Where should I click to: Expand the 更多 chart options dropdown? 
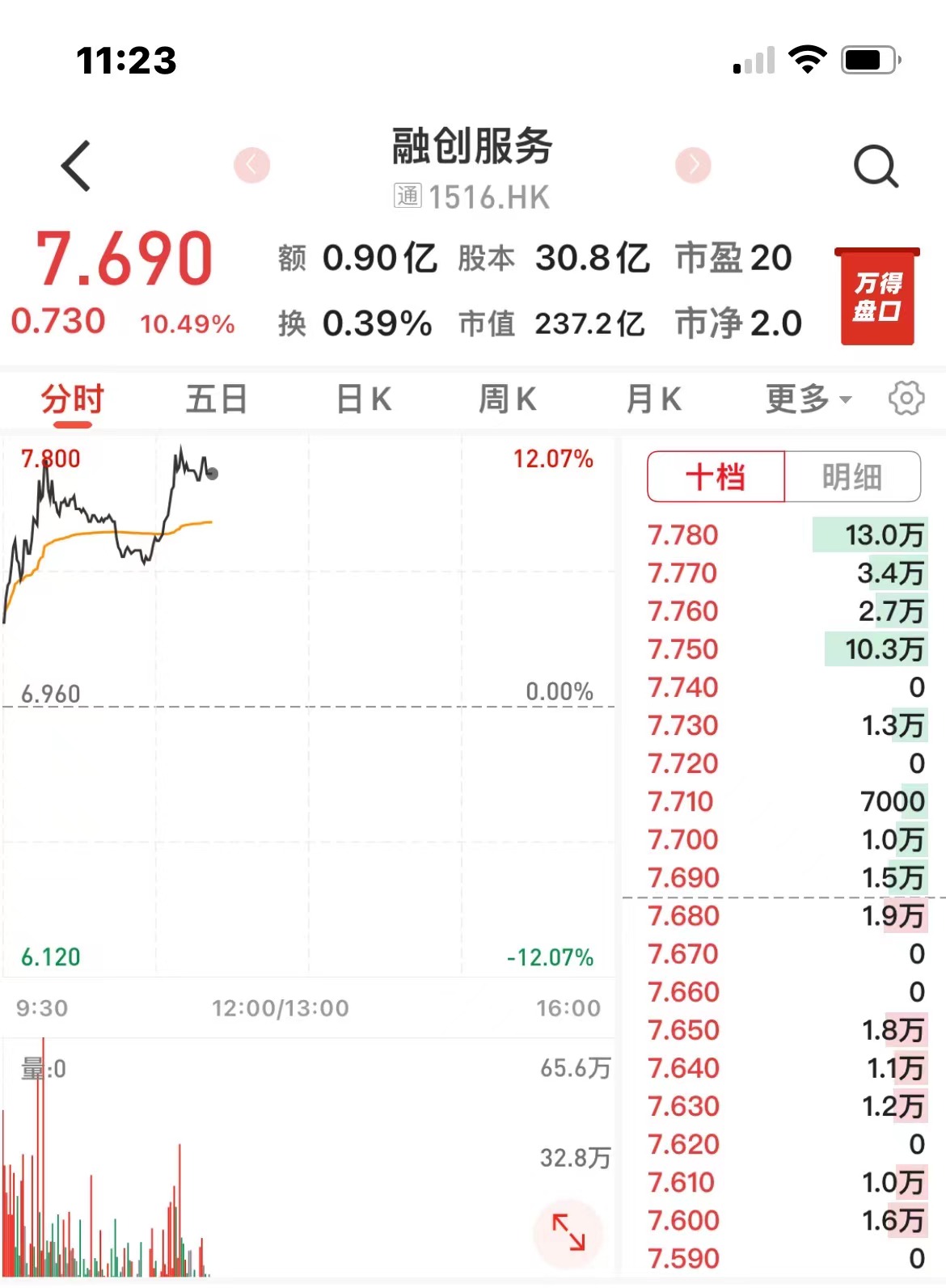808,399
